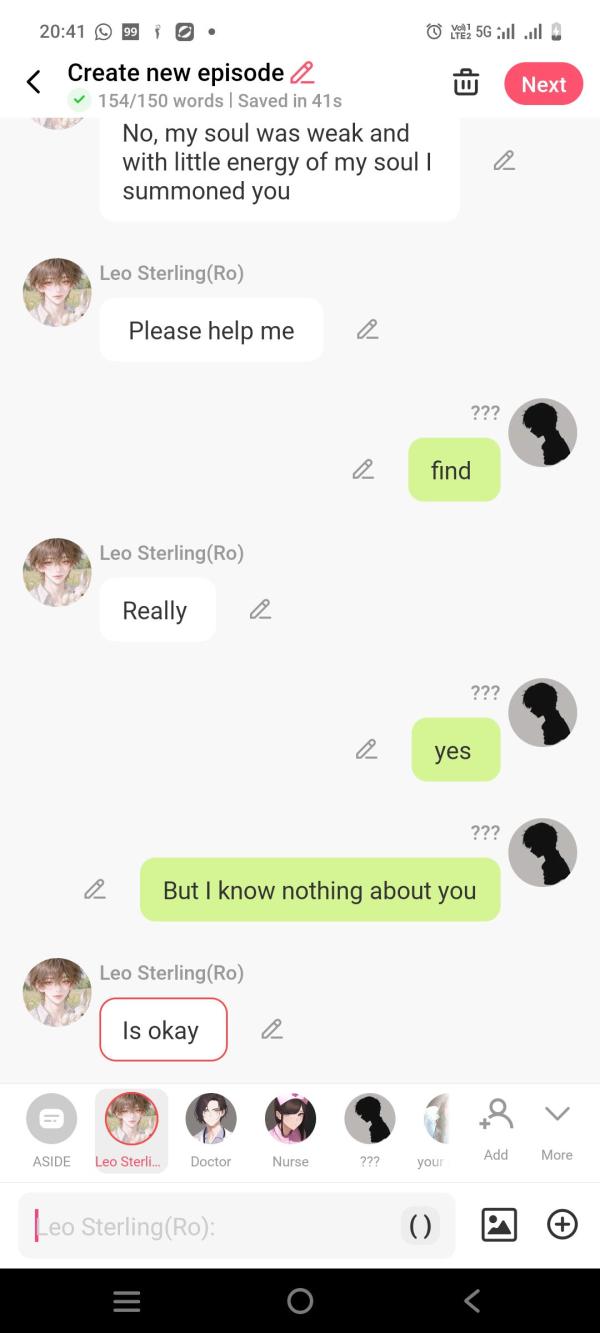Select the ASIDE narrator option
The width and height of the screenshot is (600, 1333).
point(51,1130)
